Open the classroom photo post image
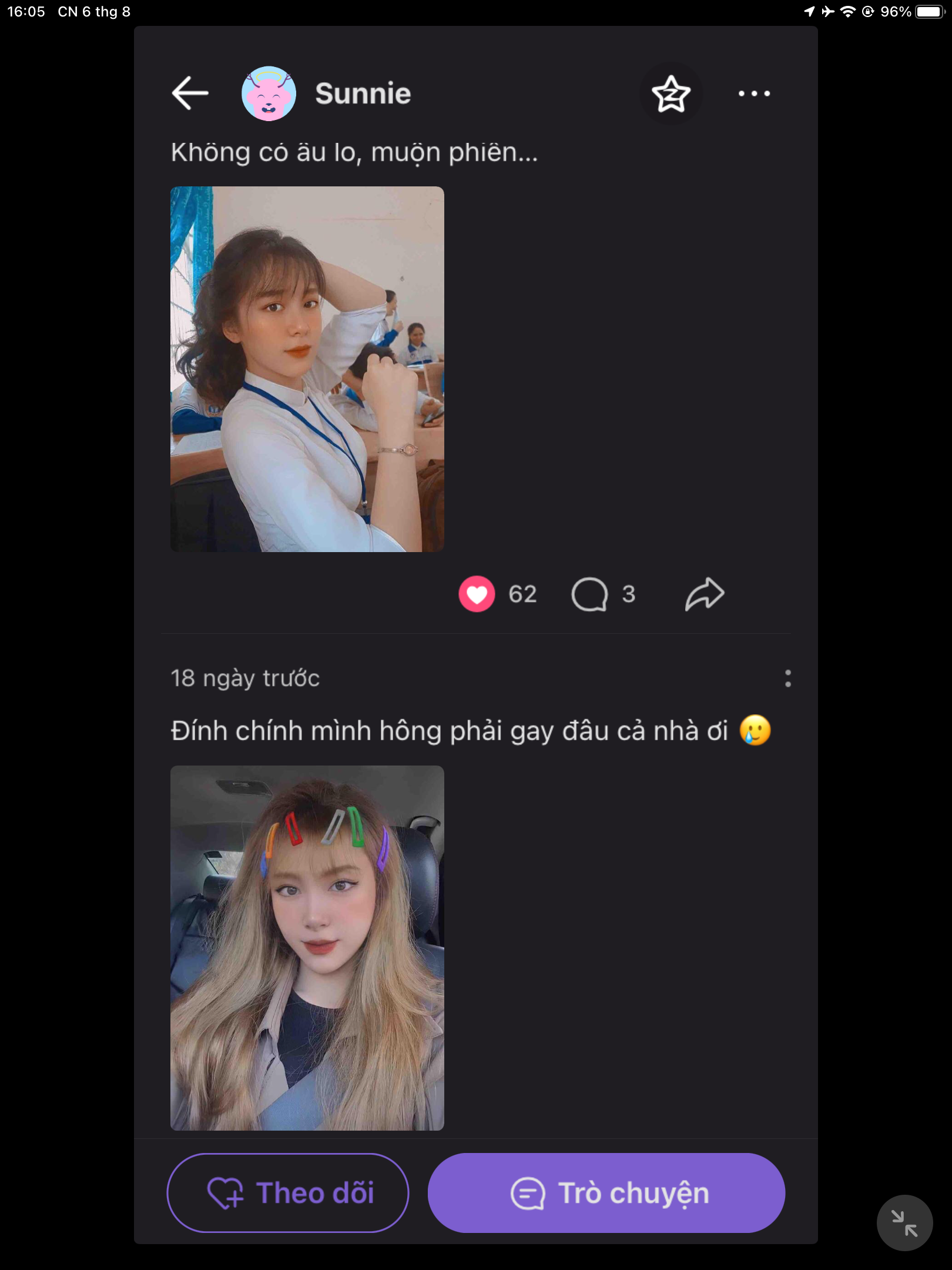This screenshot has height=1270, width=952. pyautogui.click(x=307, y=369)
